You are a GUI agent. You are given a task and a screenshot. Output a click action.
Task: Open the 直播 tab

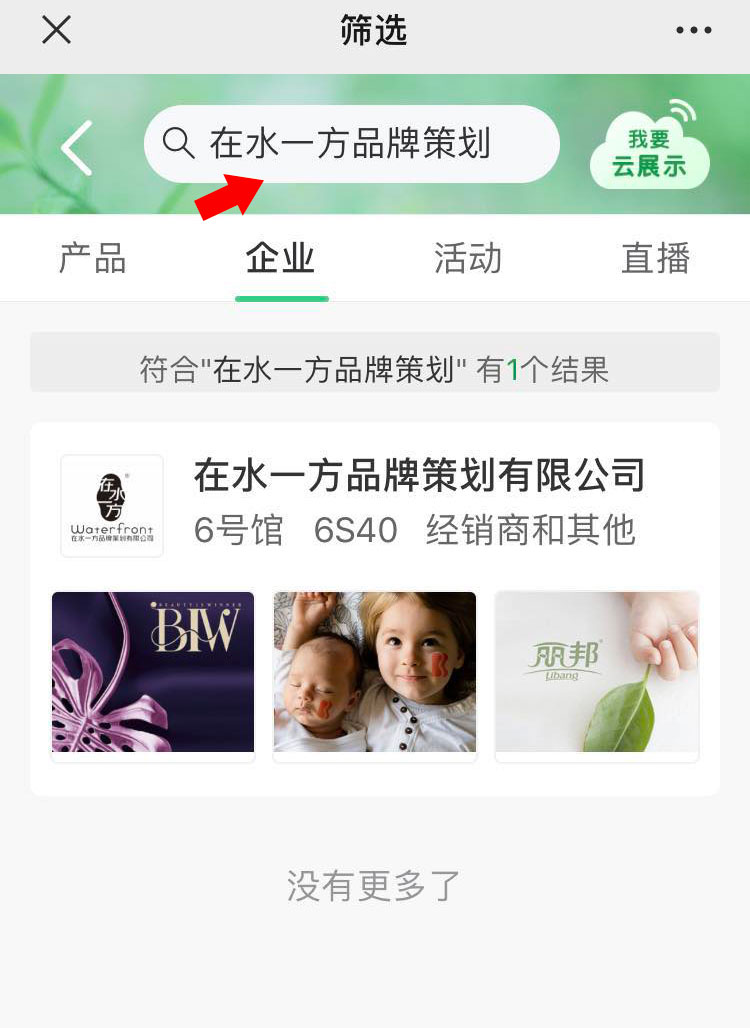coord(655,259)
